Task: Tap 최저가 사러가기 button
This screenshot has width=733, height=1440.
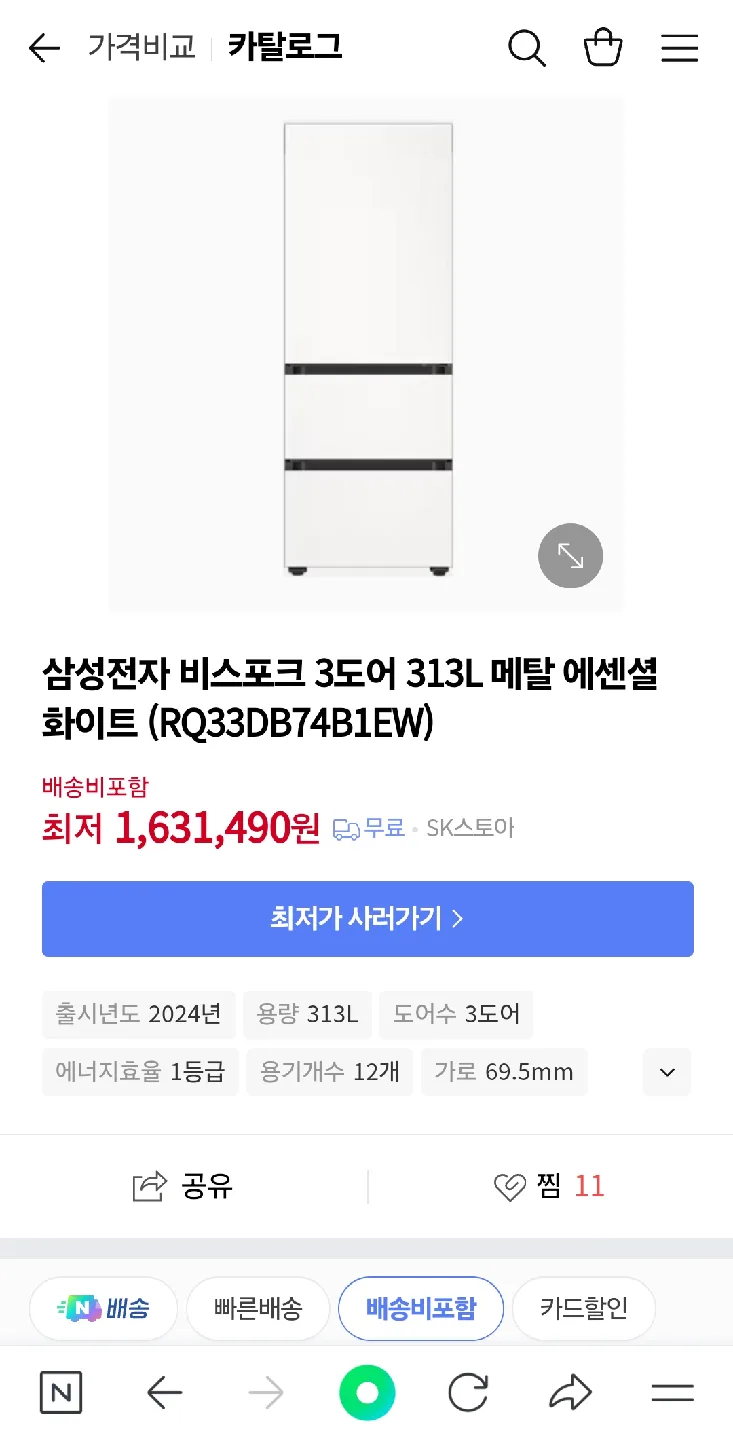Action: (367, 918)
